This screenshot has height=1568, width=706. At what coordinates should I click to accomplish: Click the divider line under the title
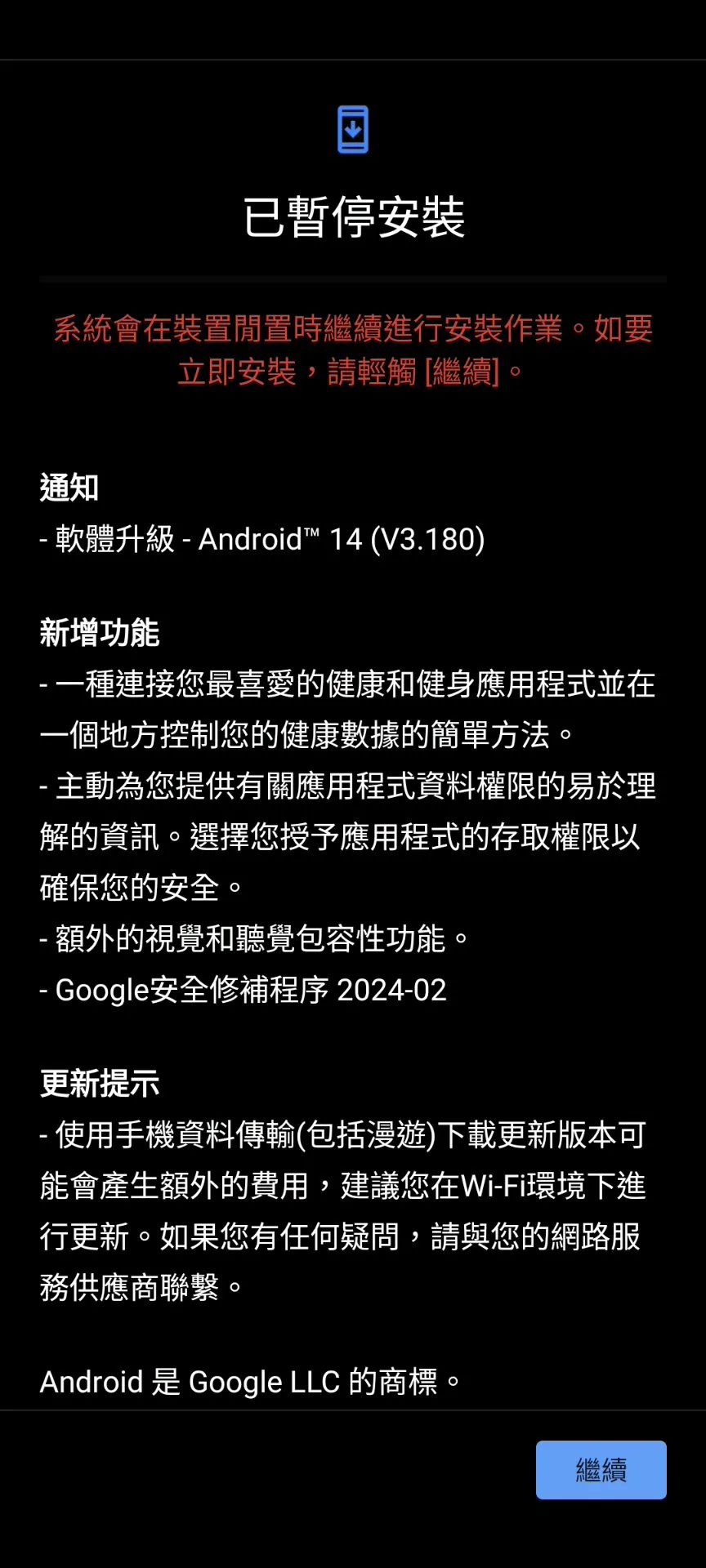point(352,278)
